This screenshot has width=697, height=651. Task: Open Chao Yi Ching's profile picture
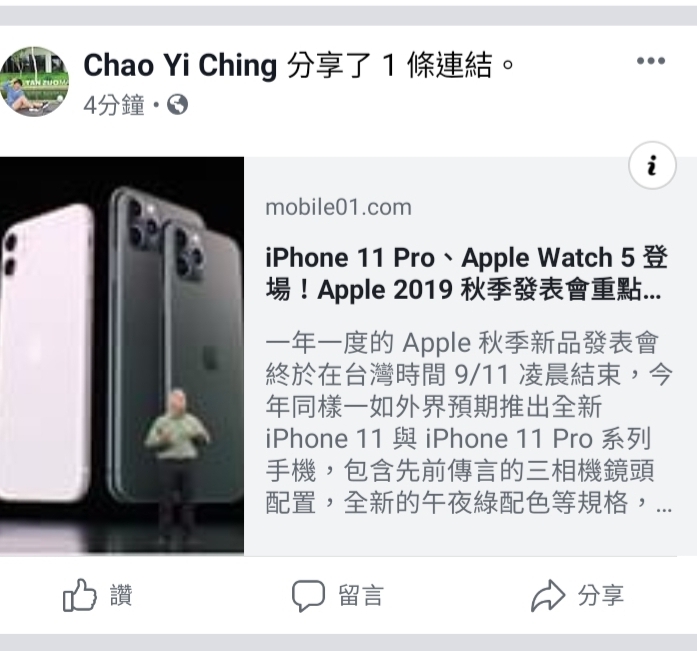[34, 81]
